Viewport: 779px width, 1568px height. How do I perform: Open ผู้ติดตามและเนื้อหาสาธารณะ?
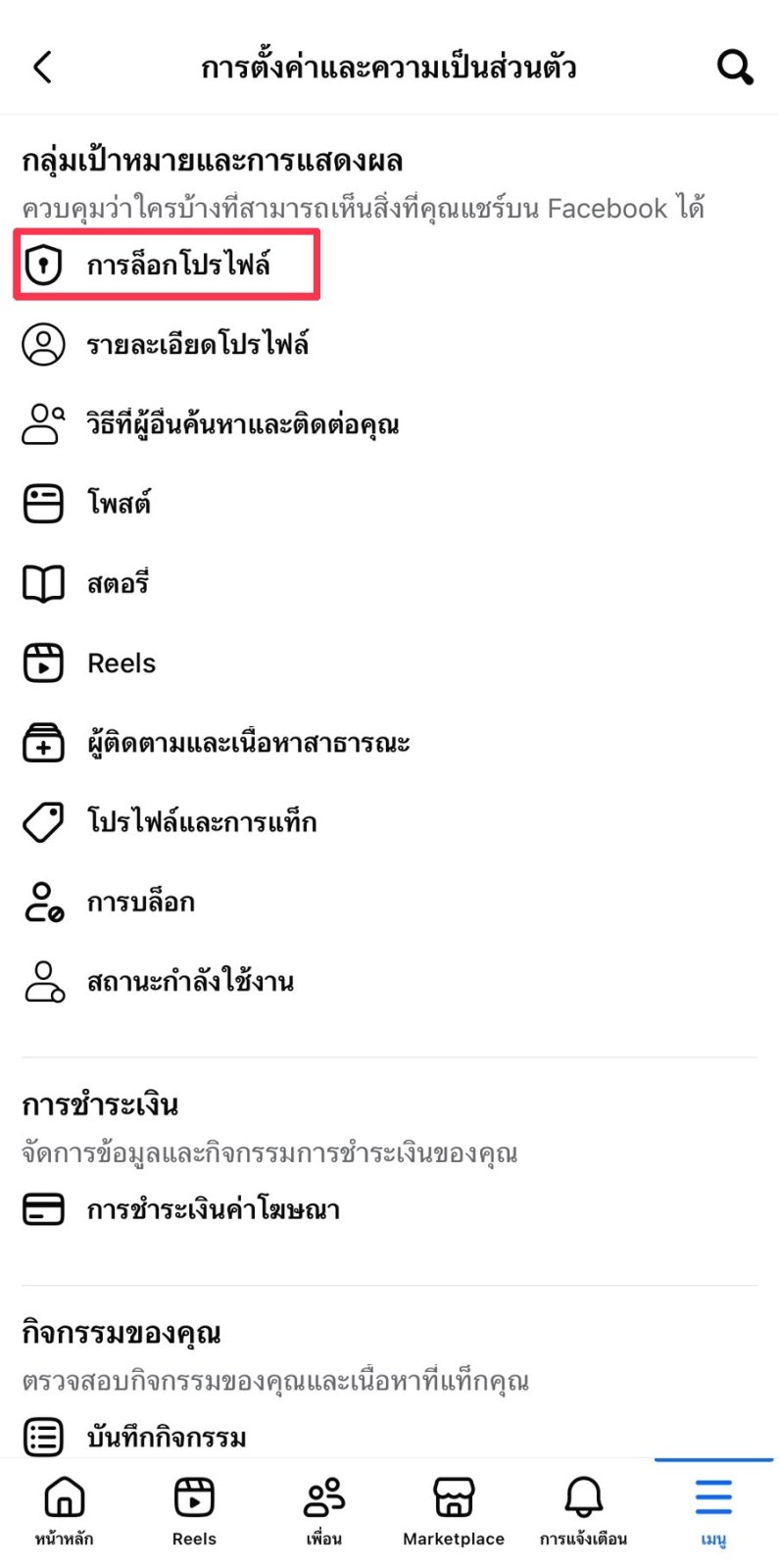point(389,743)
